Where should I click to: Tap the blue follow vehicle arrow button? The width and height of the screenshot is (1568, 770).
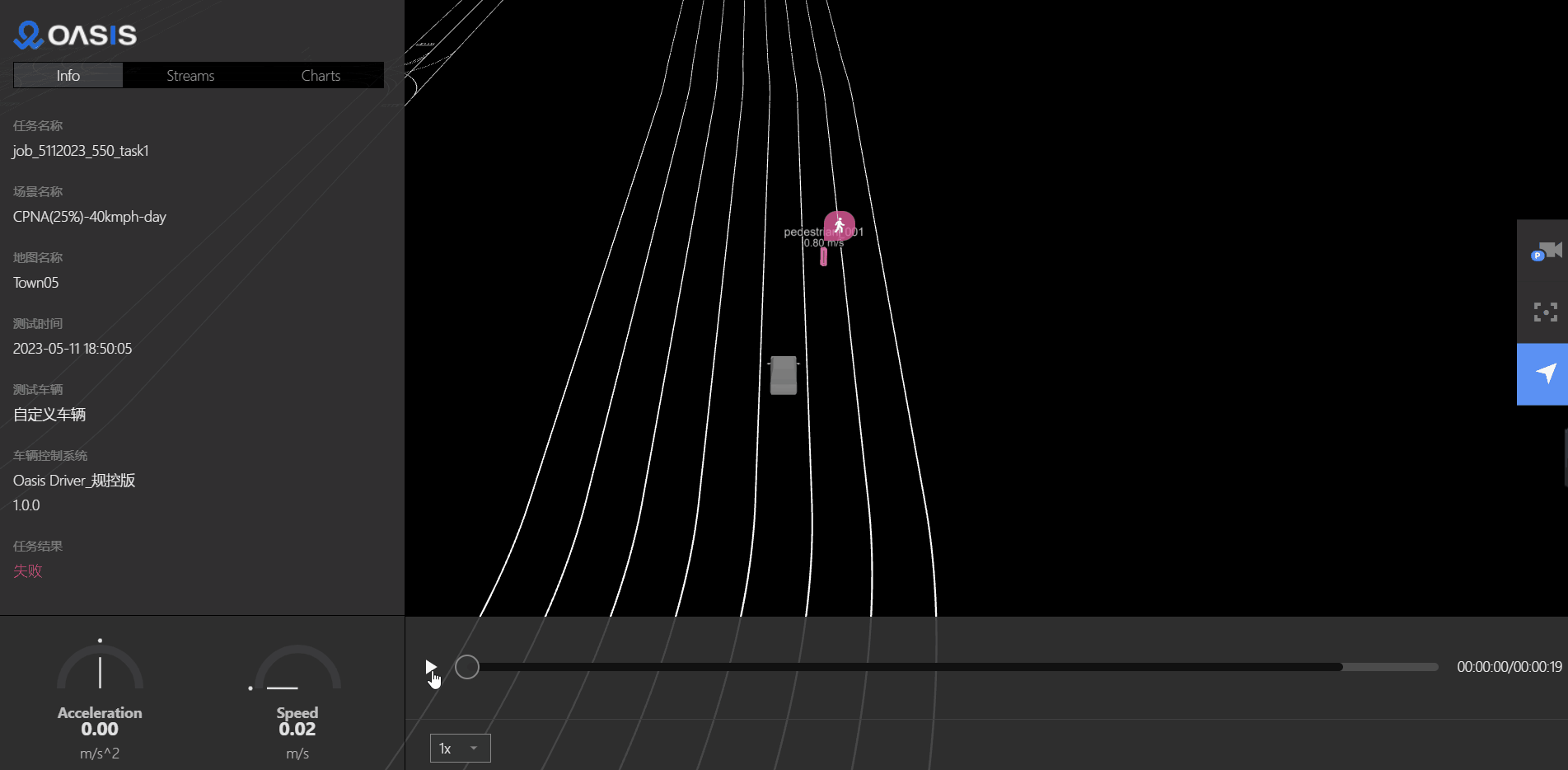pyautogui.click(x=1545, y=373)
